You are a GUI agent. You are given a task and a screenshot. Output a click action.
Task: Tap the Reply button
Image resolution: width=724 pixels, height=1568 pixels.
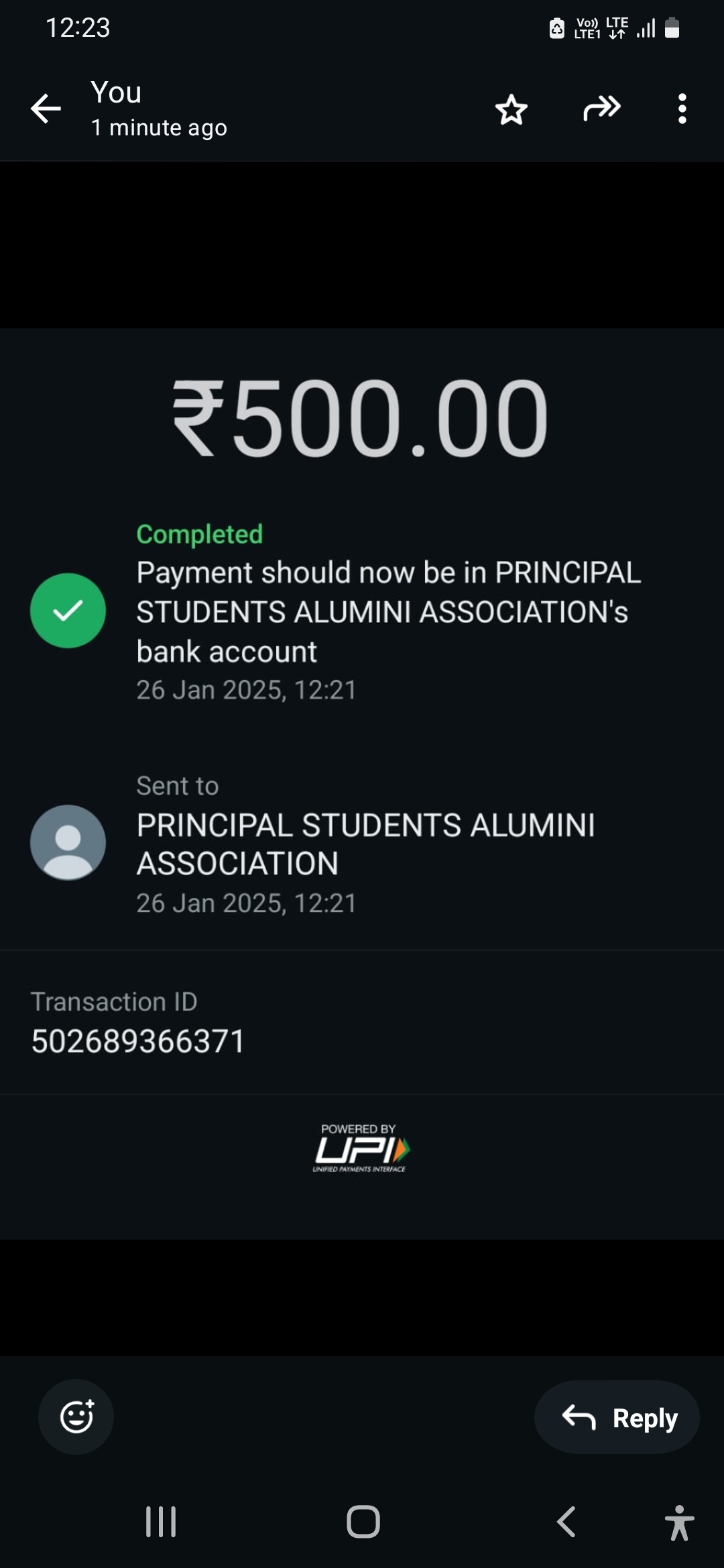click(x=617, y=1417)
